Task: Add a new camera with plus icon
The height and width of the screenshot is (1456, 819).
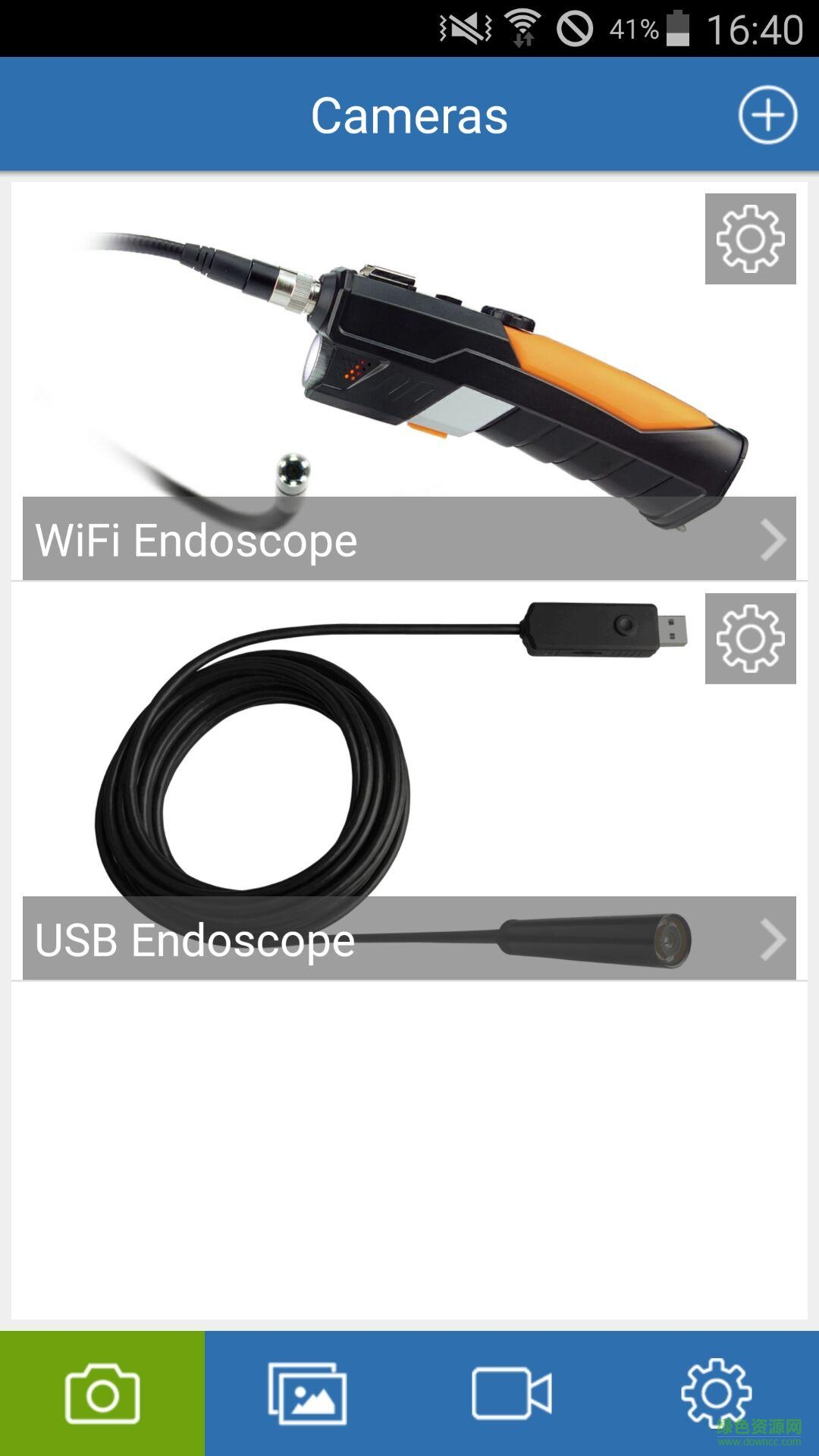Action: point(767,115)
